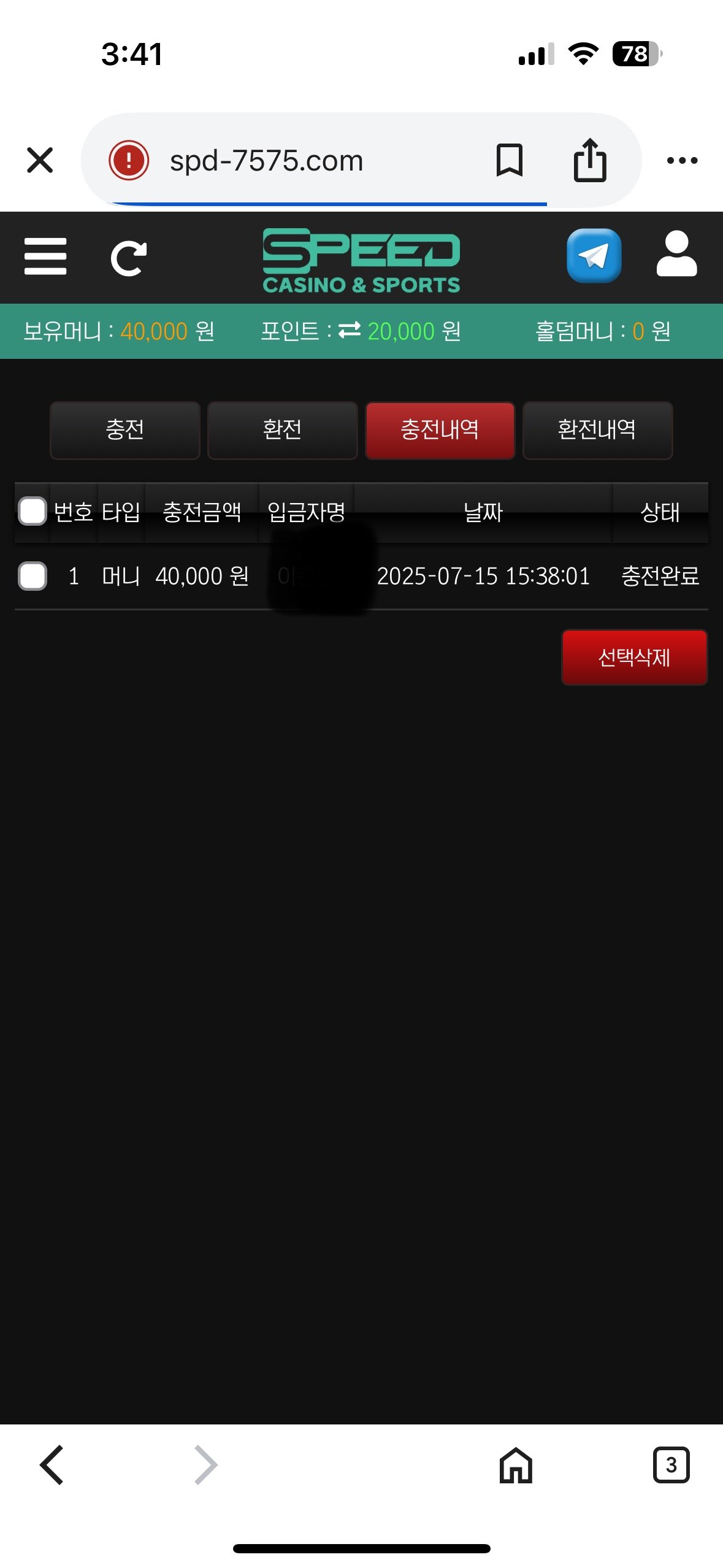Check the select-all checkbox in header
The width and height of the screenshot is (723, 1568).
pyautogui.click(x=33, y=512)
